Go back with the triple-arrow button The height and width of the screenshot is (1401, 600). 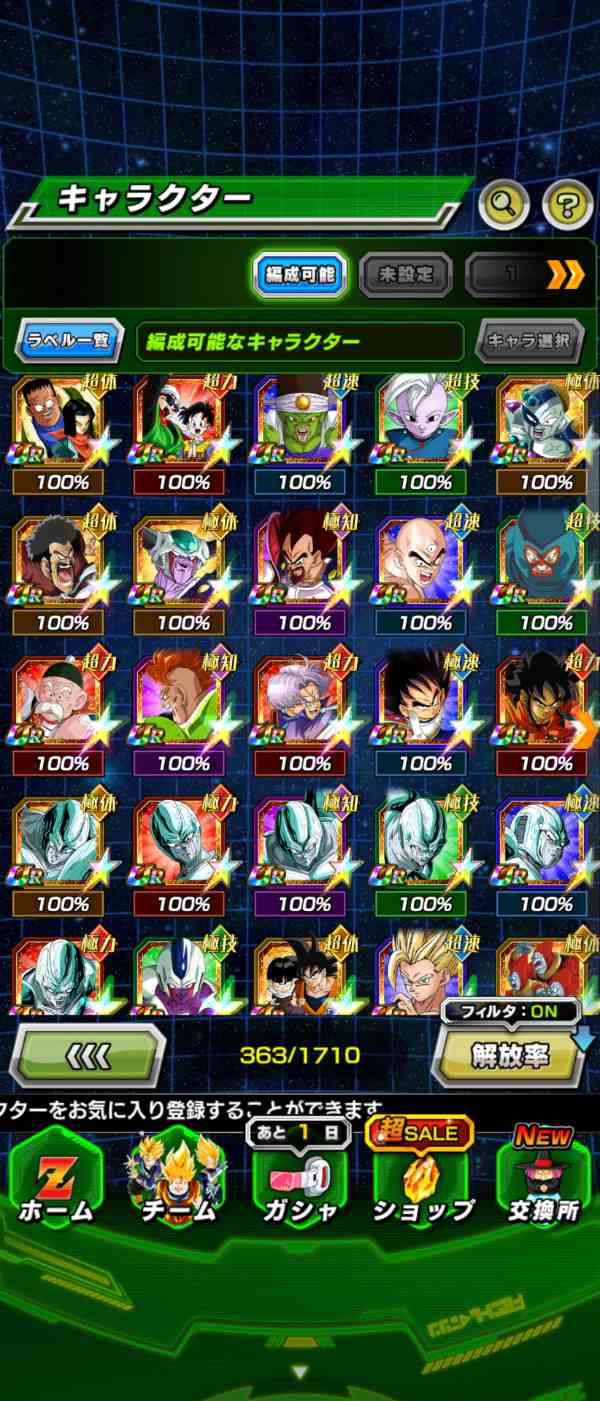(87, 1054)
